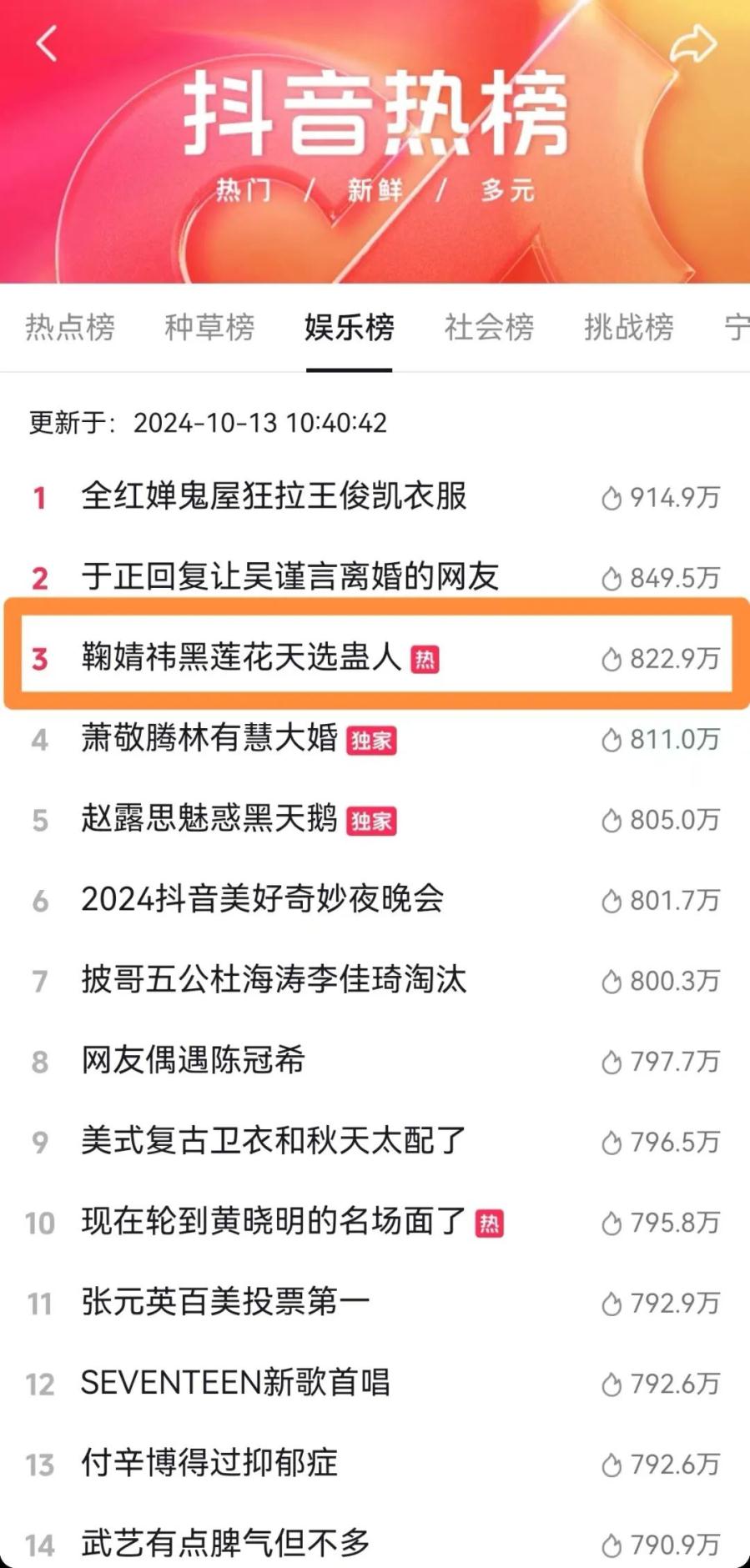Open topic 张元英百美投票第一
Image resolution: width=750 pixels, height=1568 pixels.
coord(225,1302)
